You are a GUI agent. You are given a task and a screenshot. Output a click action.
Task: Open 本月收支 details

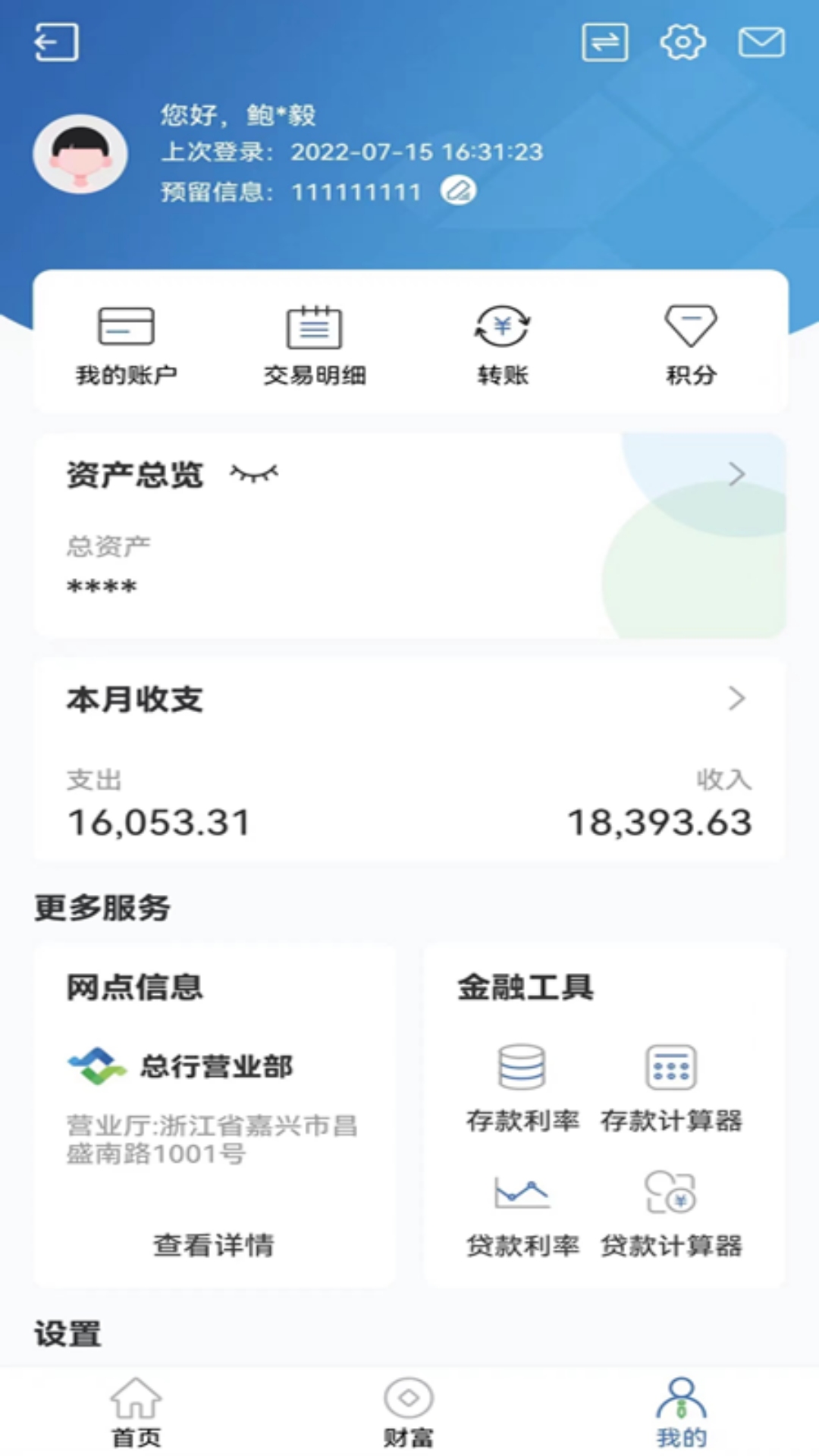[736, 698]
